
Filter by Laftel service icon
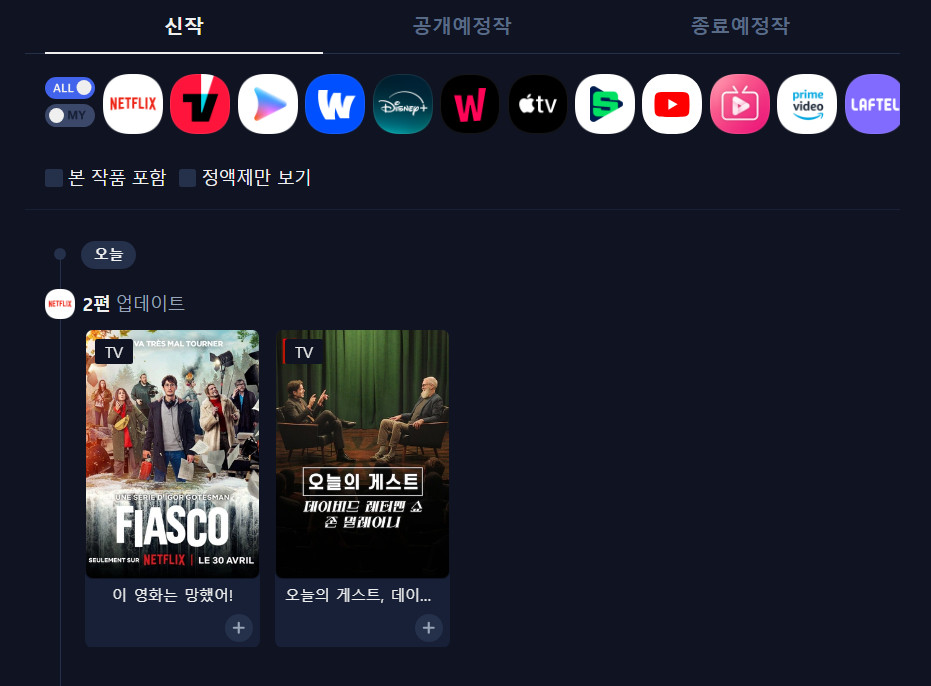pyautogui.click(x=873, y=104)
